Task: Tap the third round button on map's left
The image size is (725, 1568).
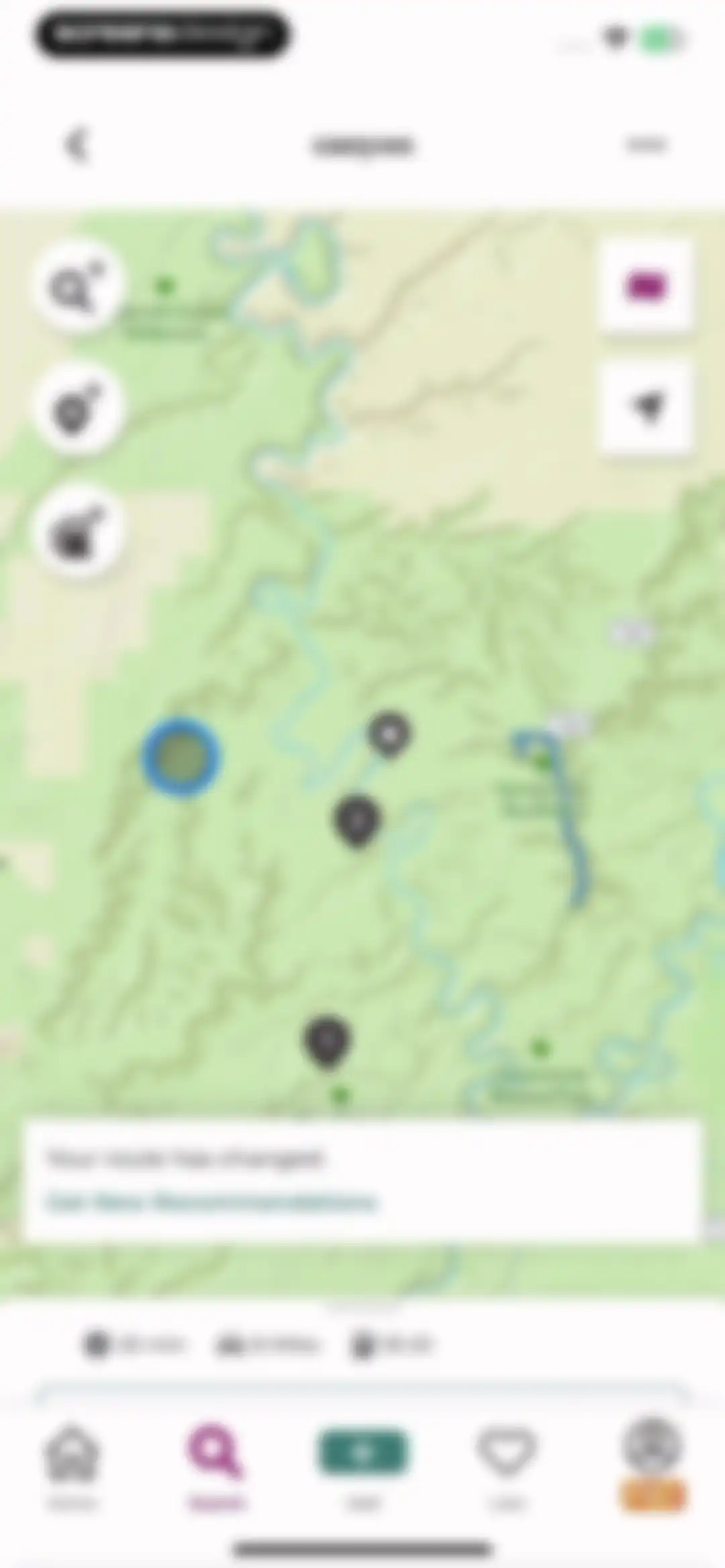Action: [x=78, y=533]
